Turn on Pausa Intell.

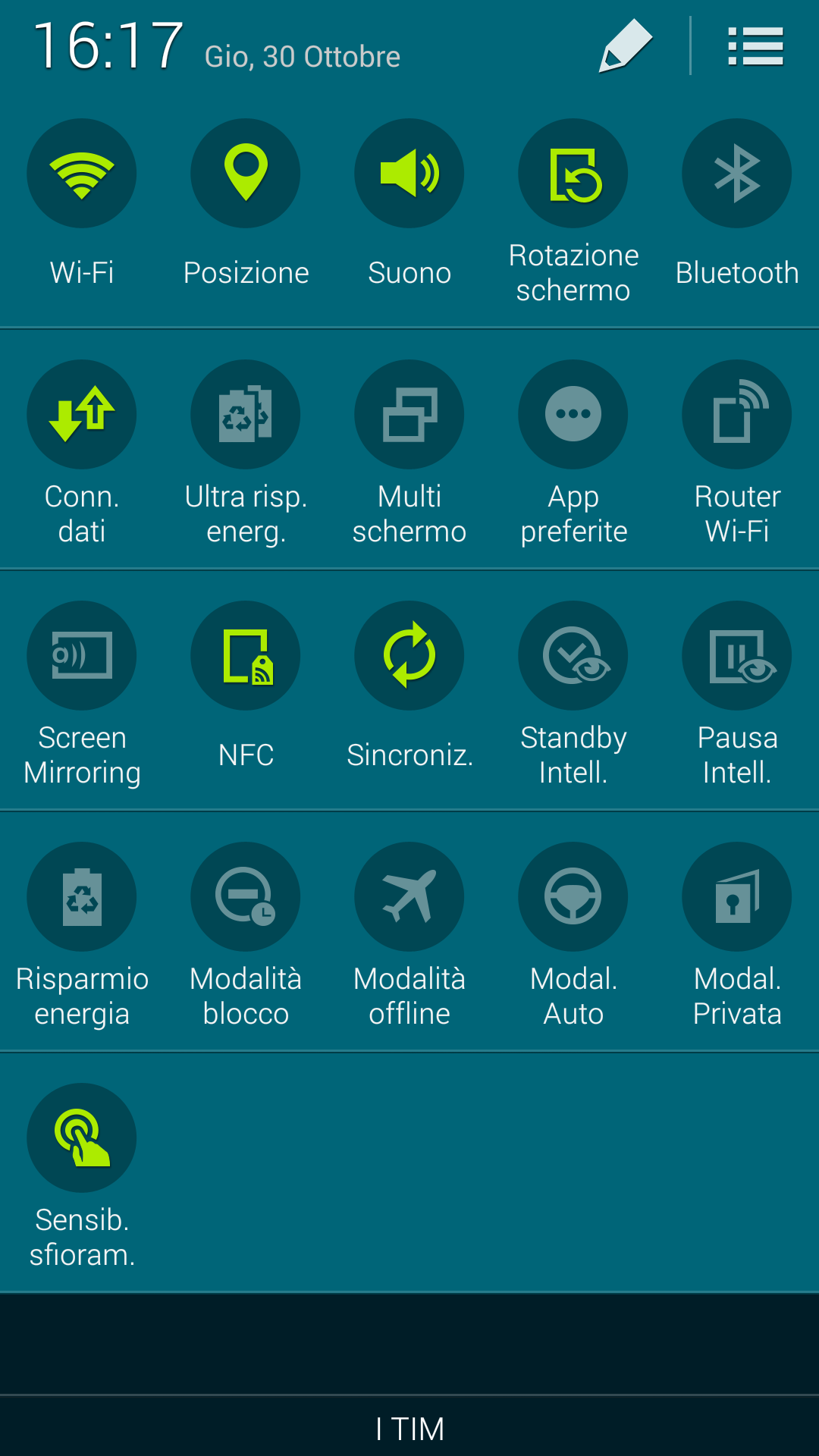(x=737, y=655)
